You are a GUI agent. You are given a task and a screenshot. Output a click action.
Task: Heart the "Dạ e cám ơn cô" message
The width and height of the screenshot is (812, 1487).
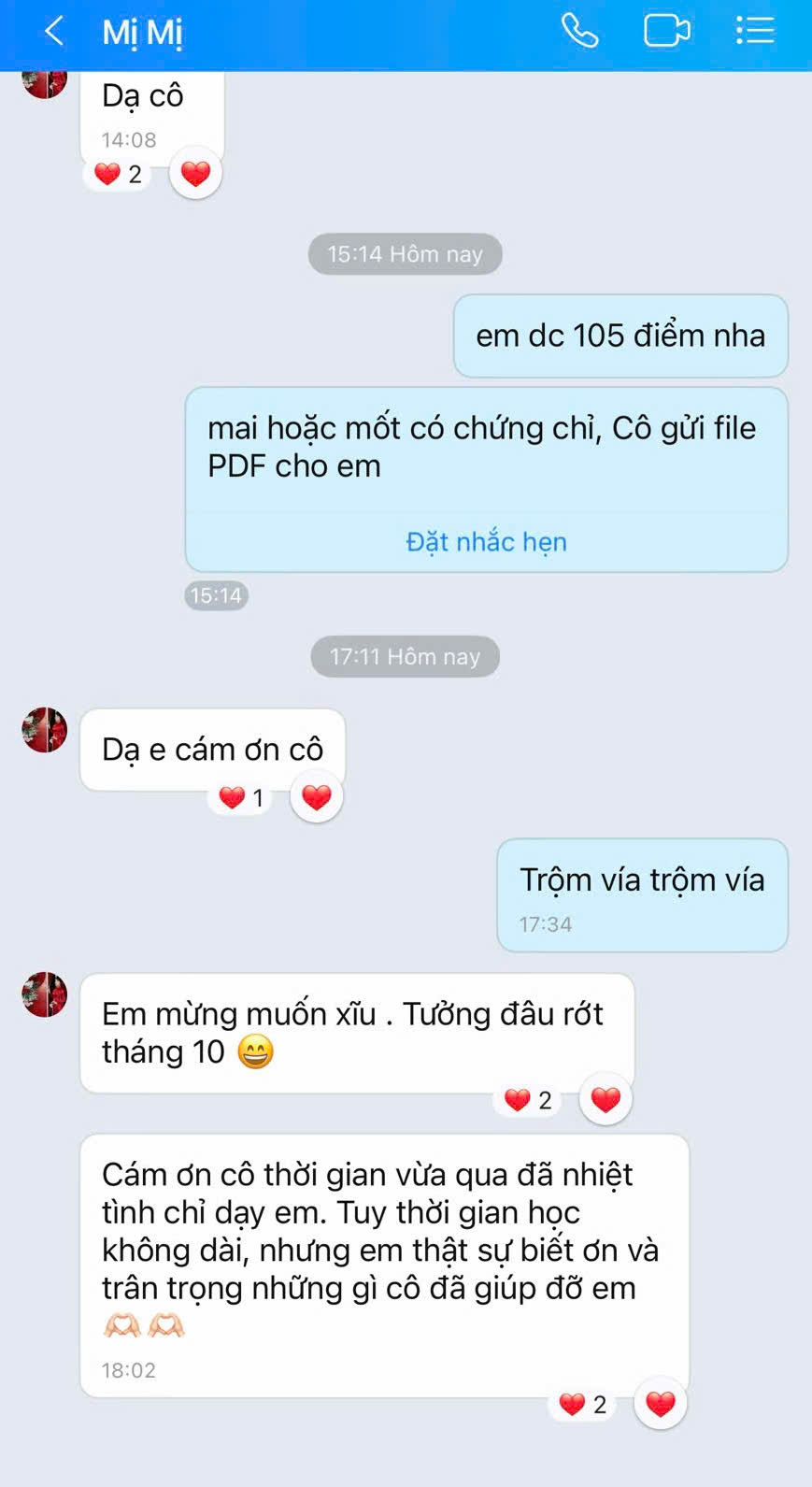(317, 797)
